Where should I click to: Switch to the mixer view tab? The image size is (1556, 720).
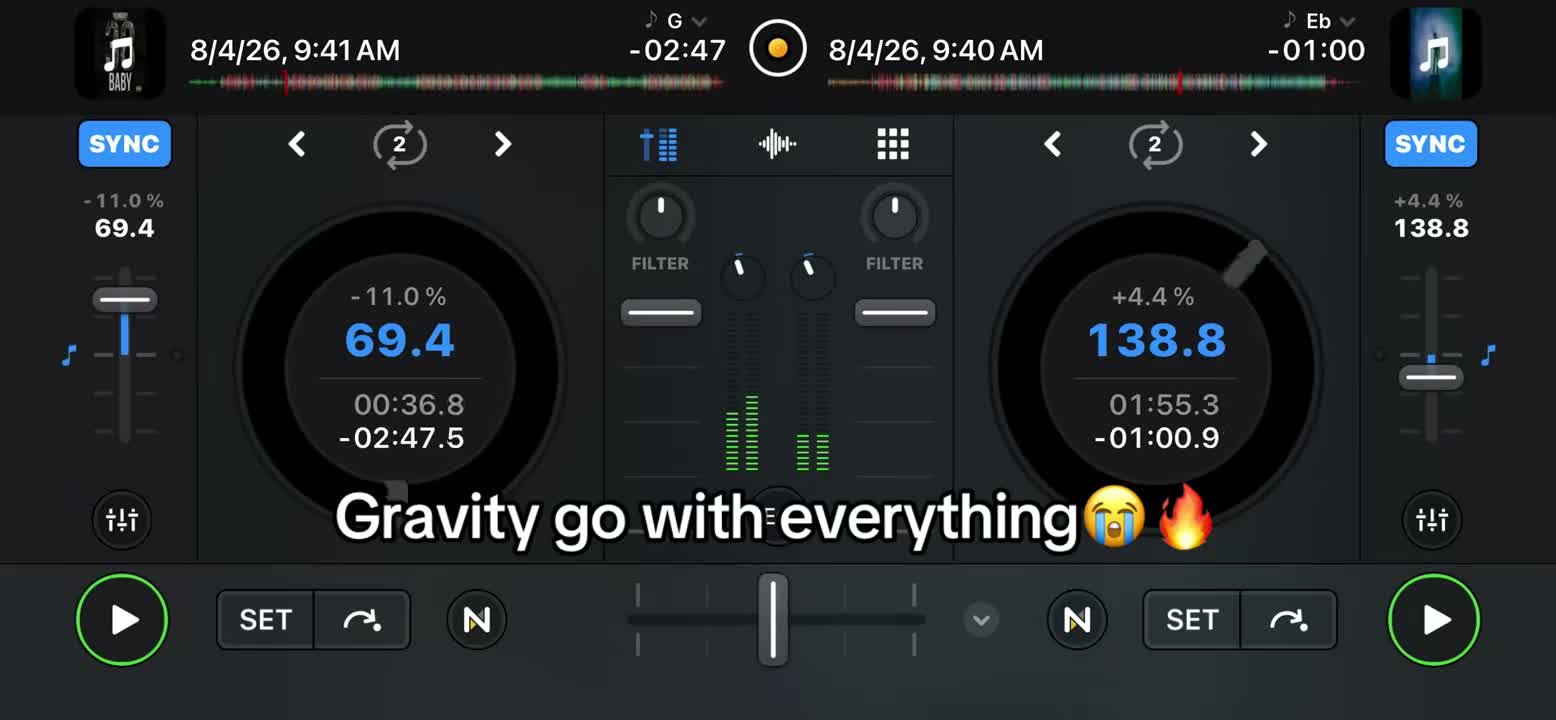click(659, 145)
